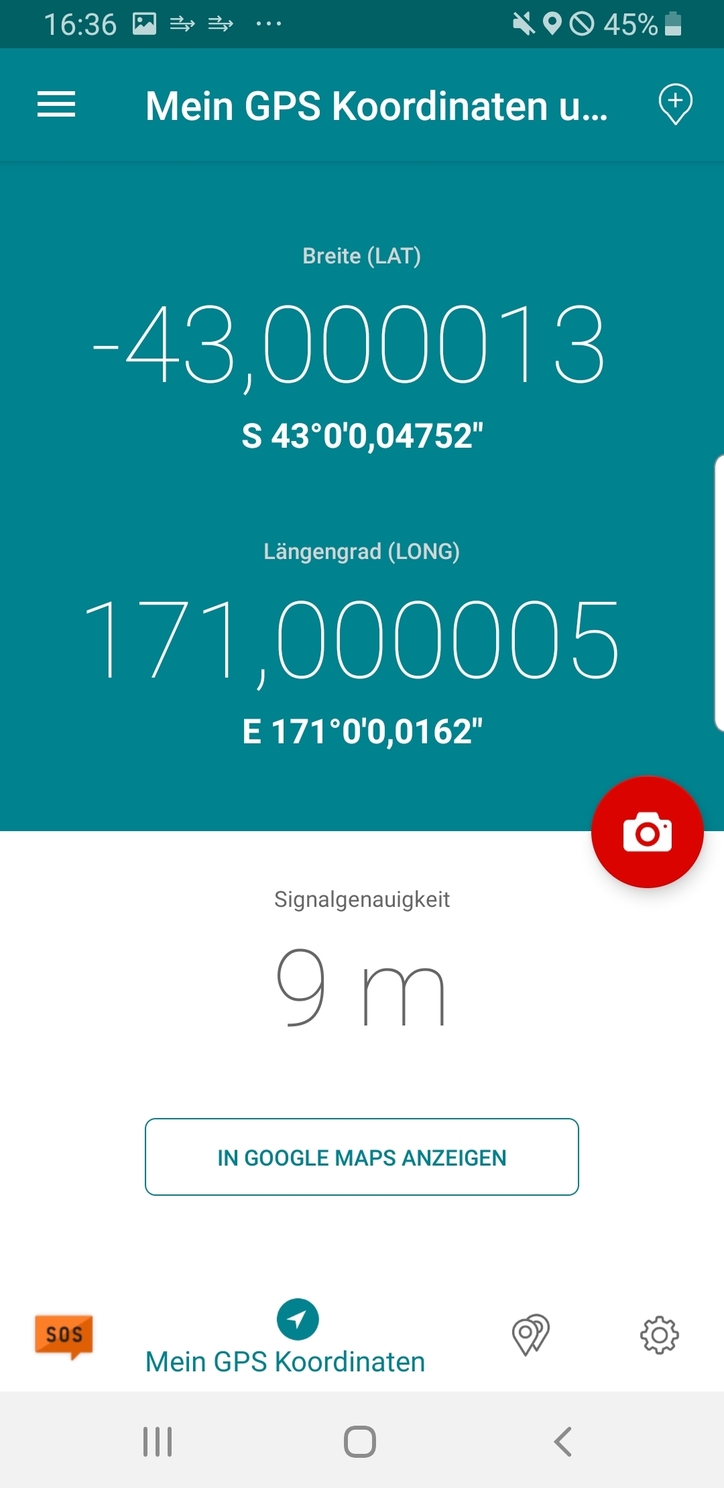Viewport: 724px width, 1488px height.
Task: Go back with system back button
Action: [x=563, y=1441]
